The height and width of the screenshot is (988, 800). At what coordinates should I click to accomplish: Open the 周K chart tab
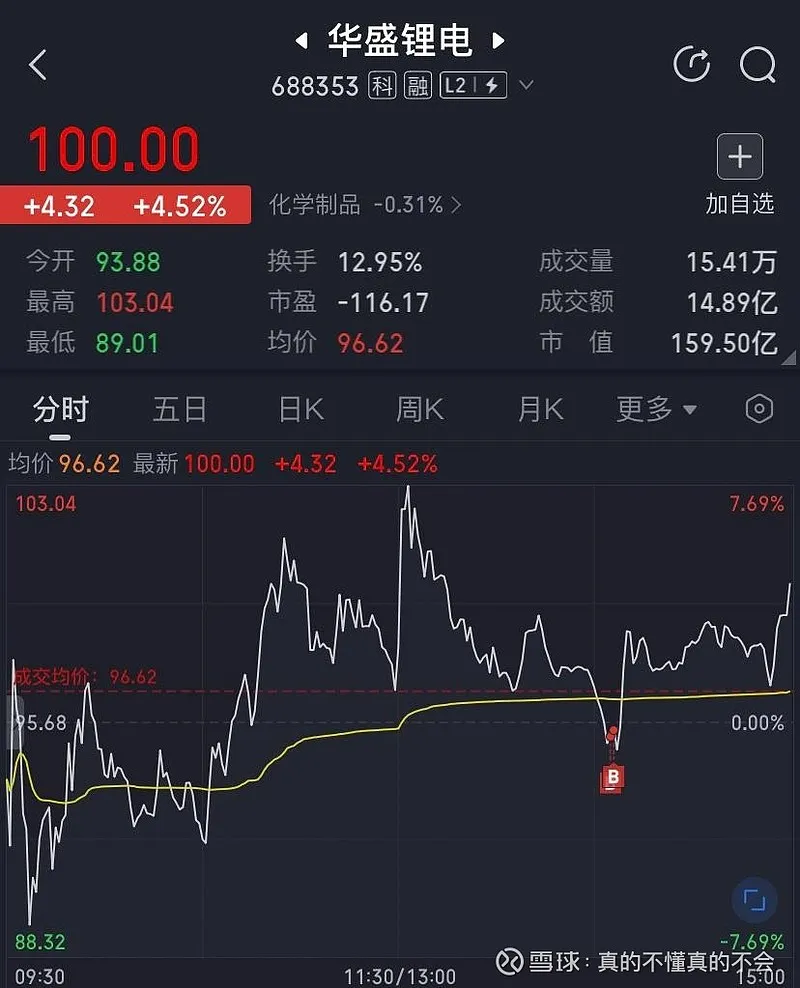coord(420,409)
